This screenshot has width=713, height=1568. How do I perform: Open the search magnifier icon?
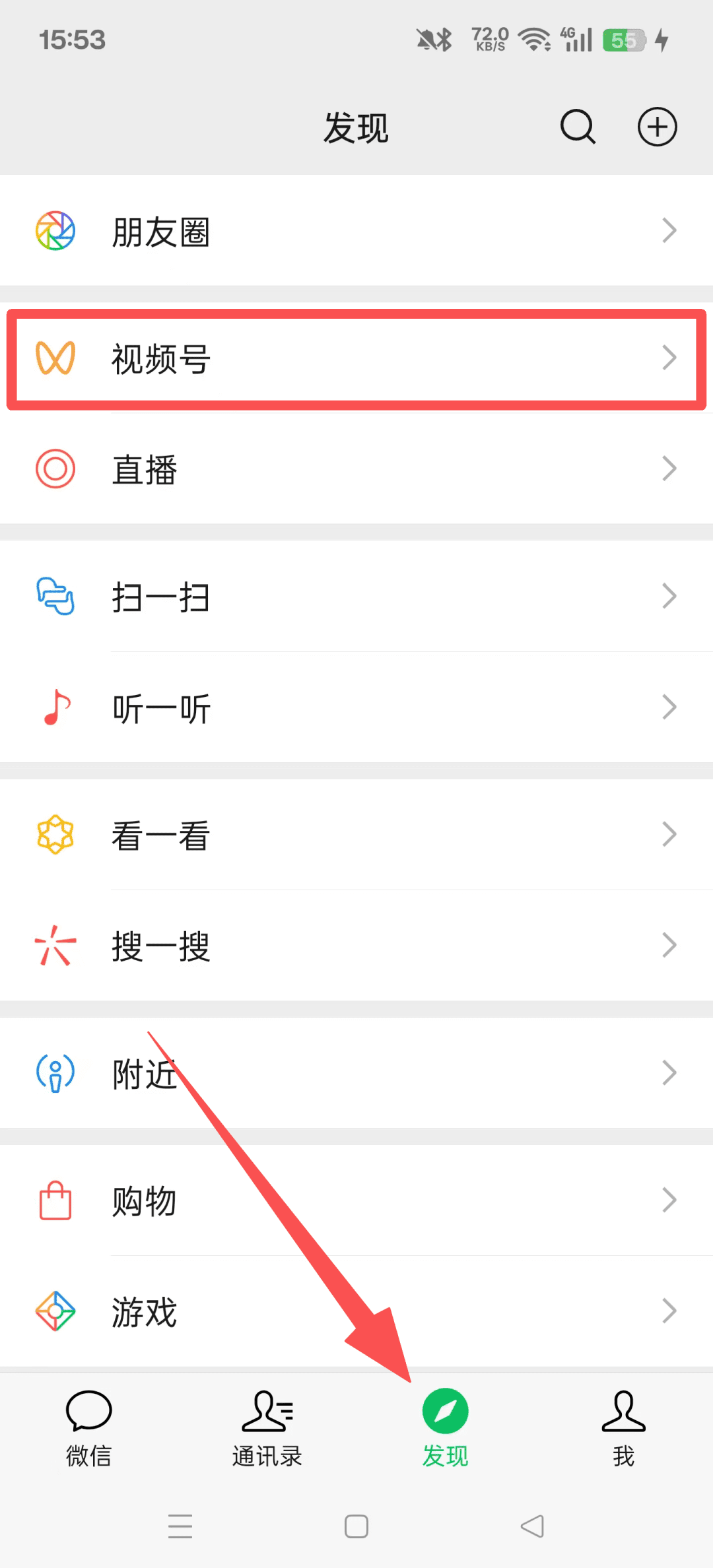coord(578,126)
